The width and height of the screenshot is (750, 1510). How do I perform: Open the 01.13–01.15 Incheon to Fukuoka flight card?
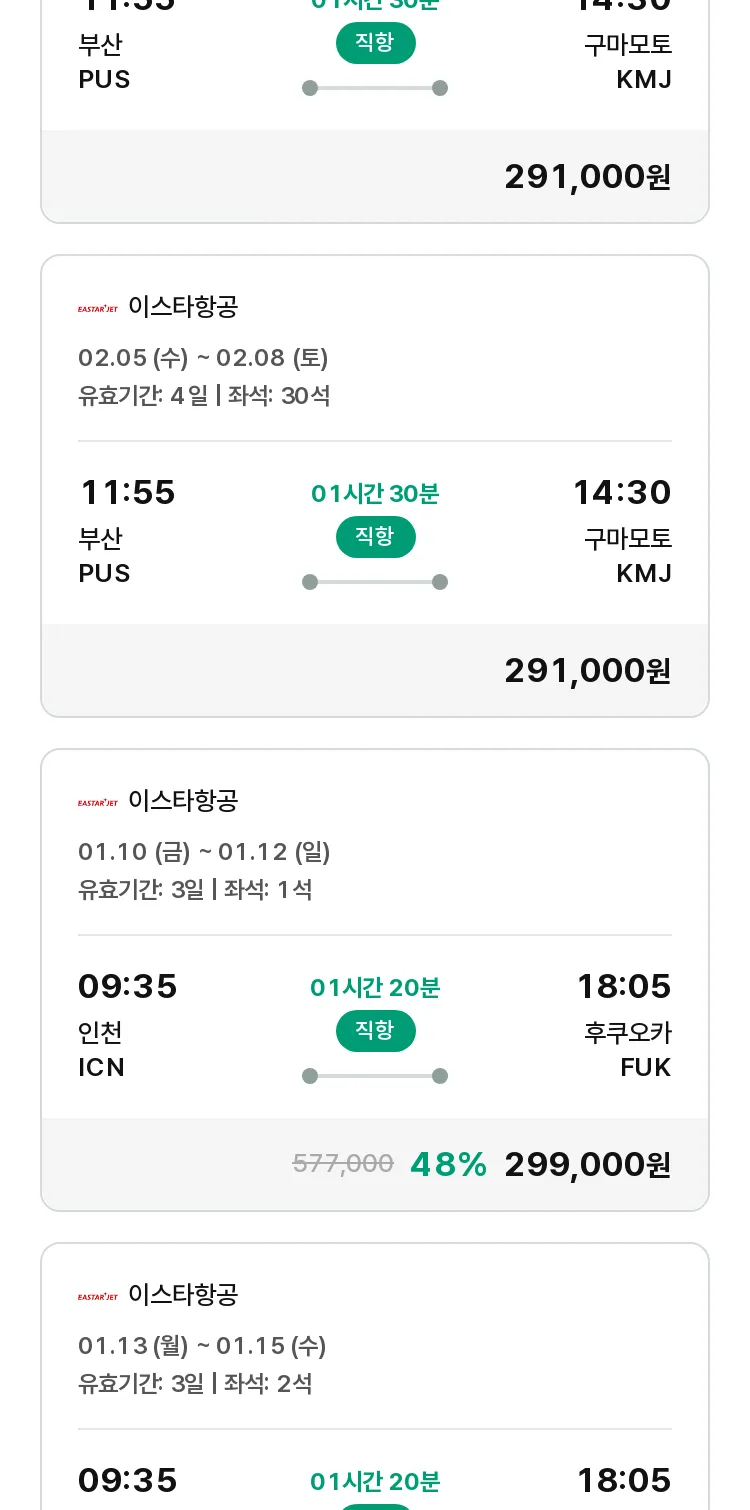pyautogui.click(x=375, y=1376)
